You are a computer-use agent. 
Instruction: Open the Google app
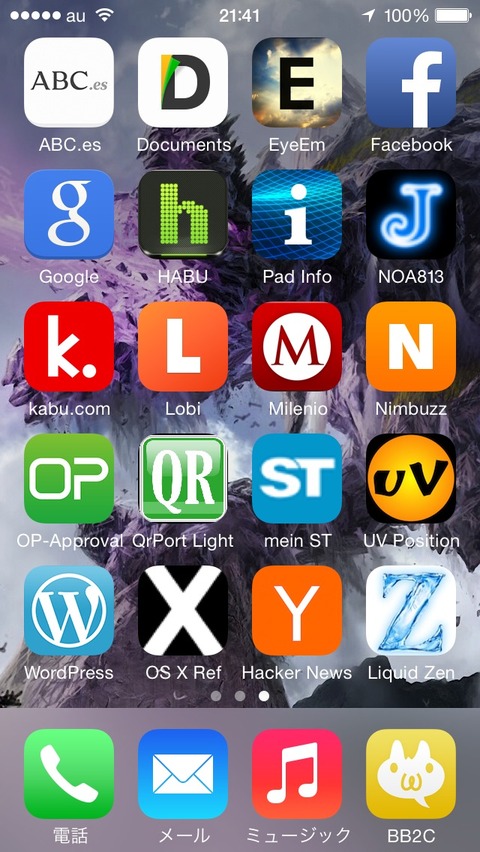coord(69,215)
